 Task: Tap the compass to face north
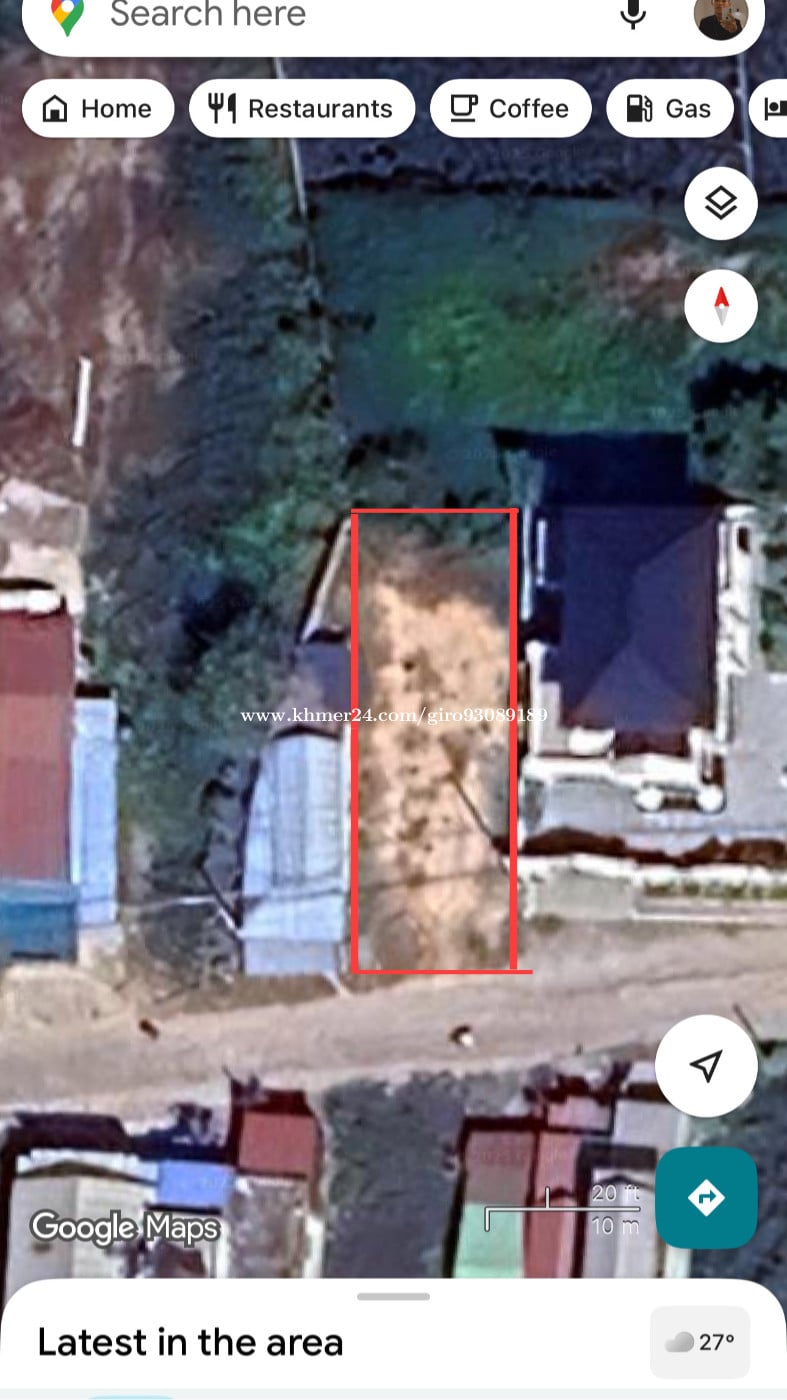pyautogui.click(x=720, y=306)
